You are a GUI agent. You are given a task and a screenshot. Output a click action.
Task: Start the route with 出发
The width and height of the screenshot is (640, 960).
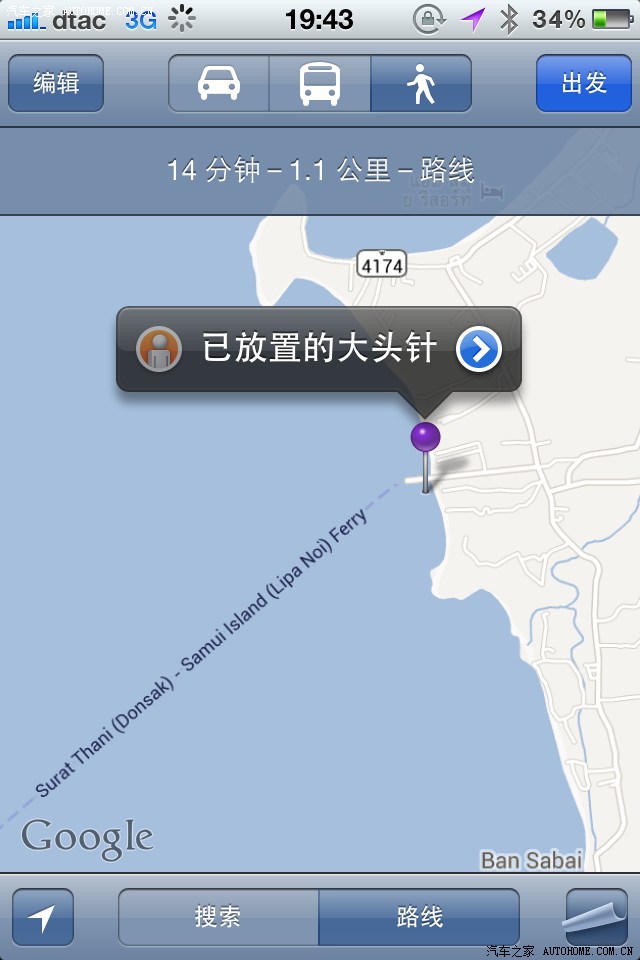tap(584, 83)
